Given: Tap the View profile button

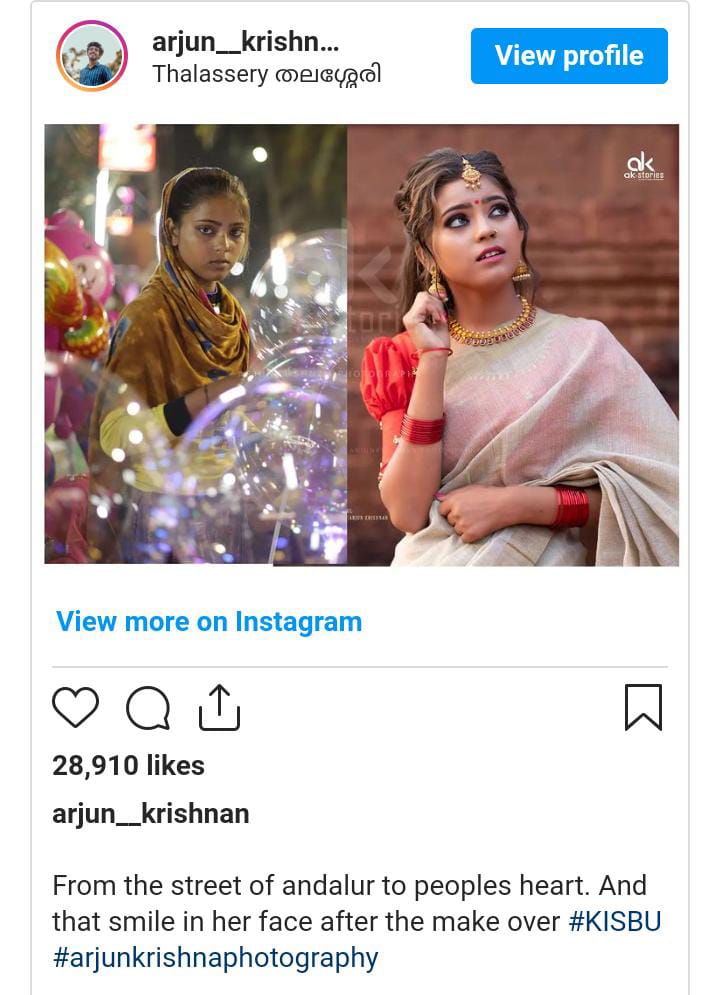Looking at the screenshot, I should [x=568, y=56].
